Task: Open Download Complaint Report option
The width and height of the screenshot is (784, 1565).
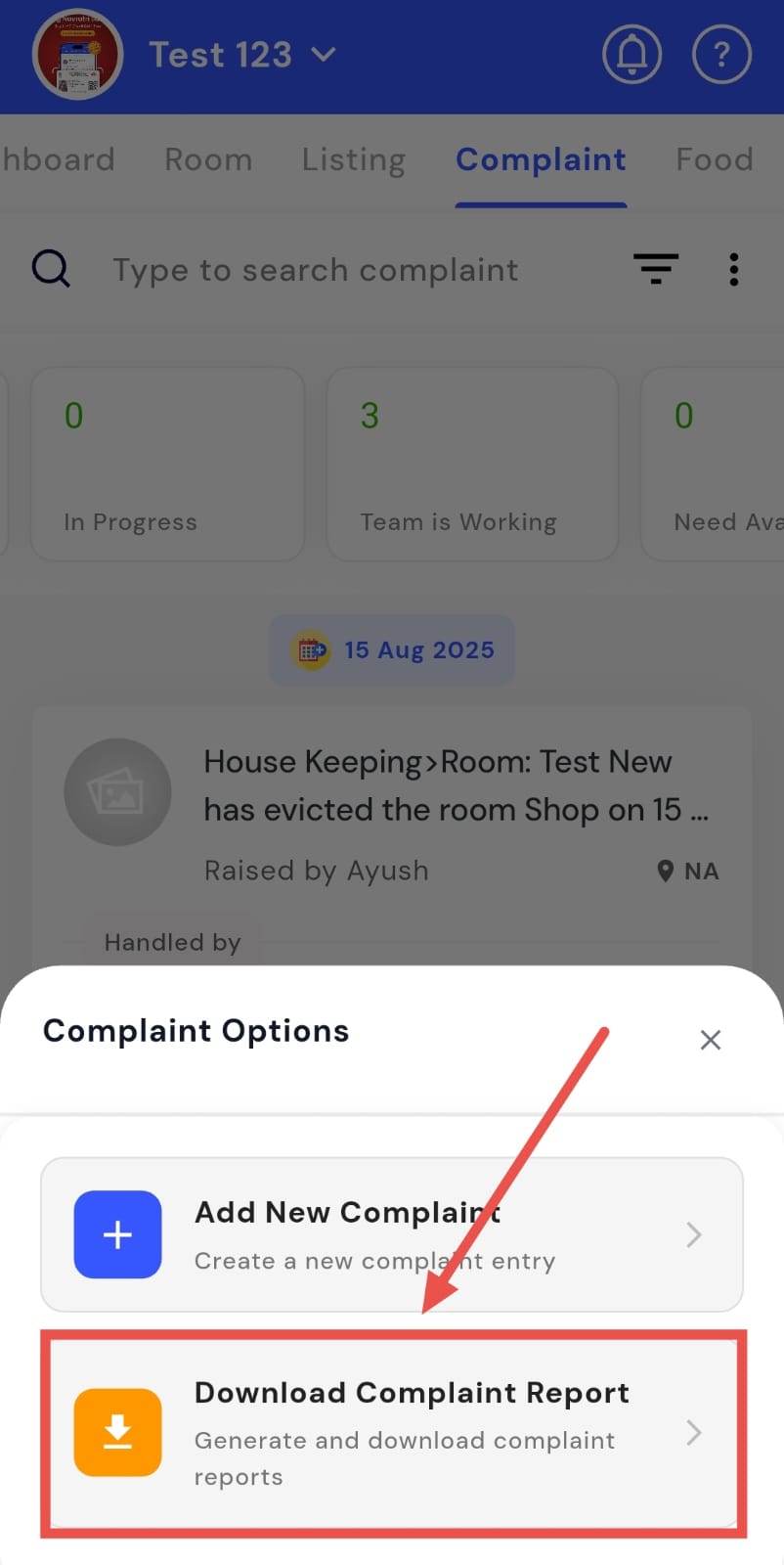Action: pyautogui.click(x=393, y=1433)
